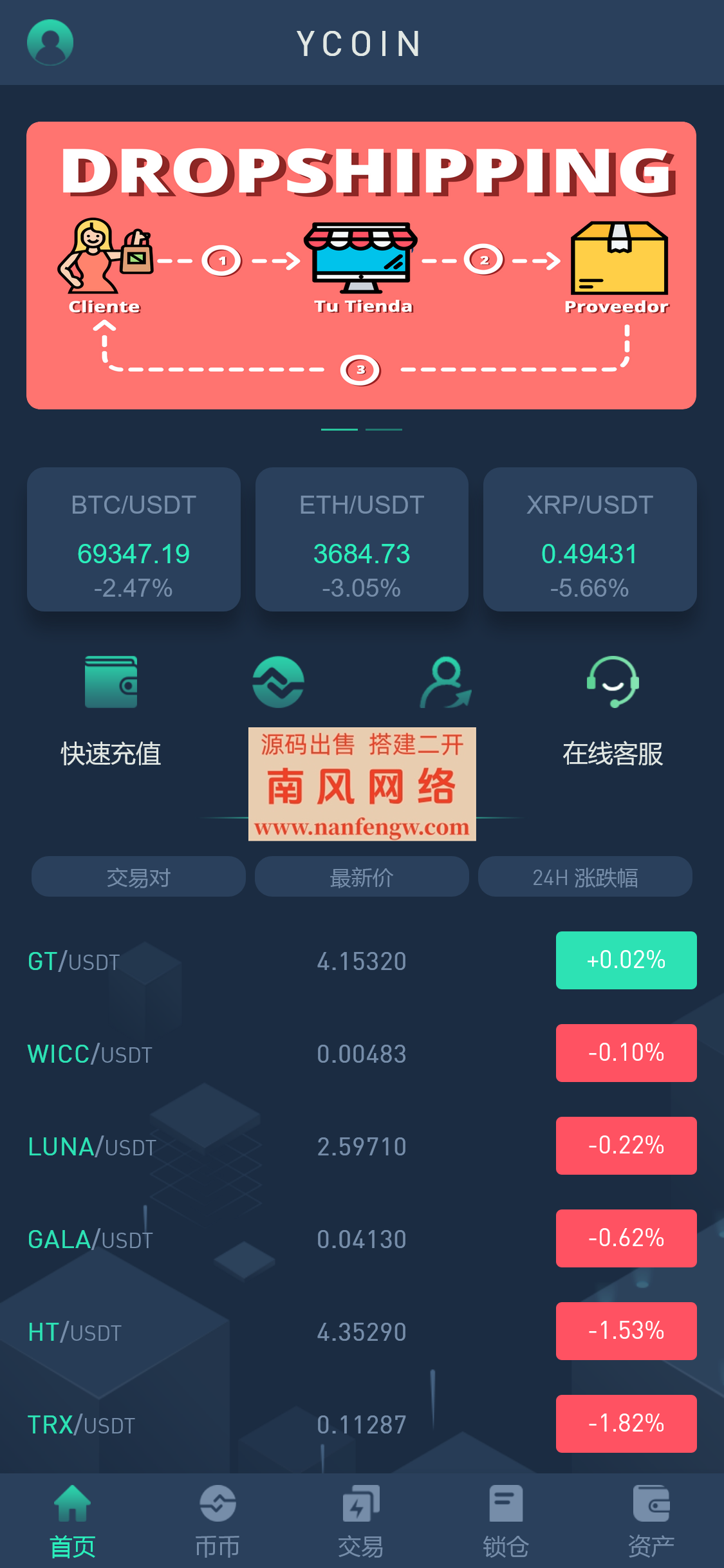Open the BTC/USDT market card
The width and height of the screenshot is (724, 1568).
(133, 540)
